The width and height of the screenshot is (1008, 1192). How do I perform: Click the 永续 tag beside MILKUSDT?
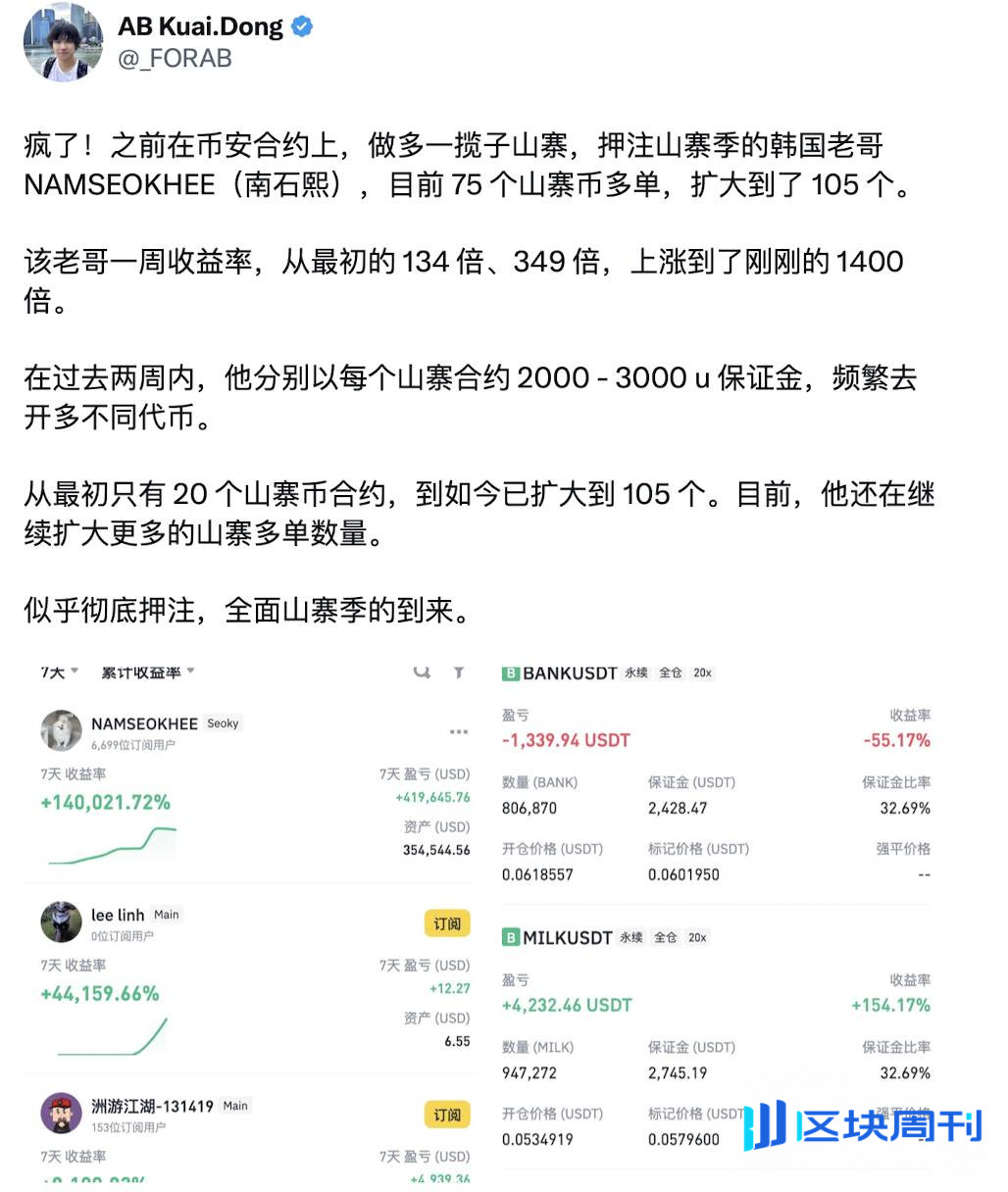pyautogui.click(x=632, y=937)
